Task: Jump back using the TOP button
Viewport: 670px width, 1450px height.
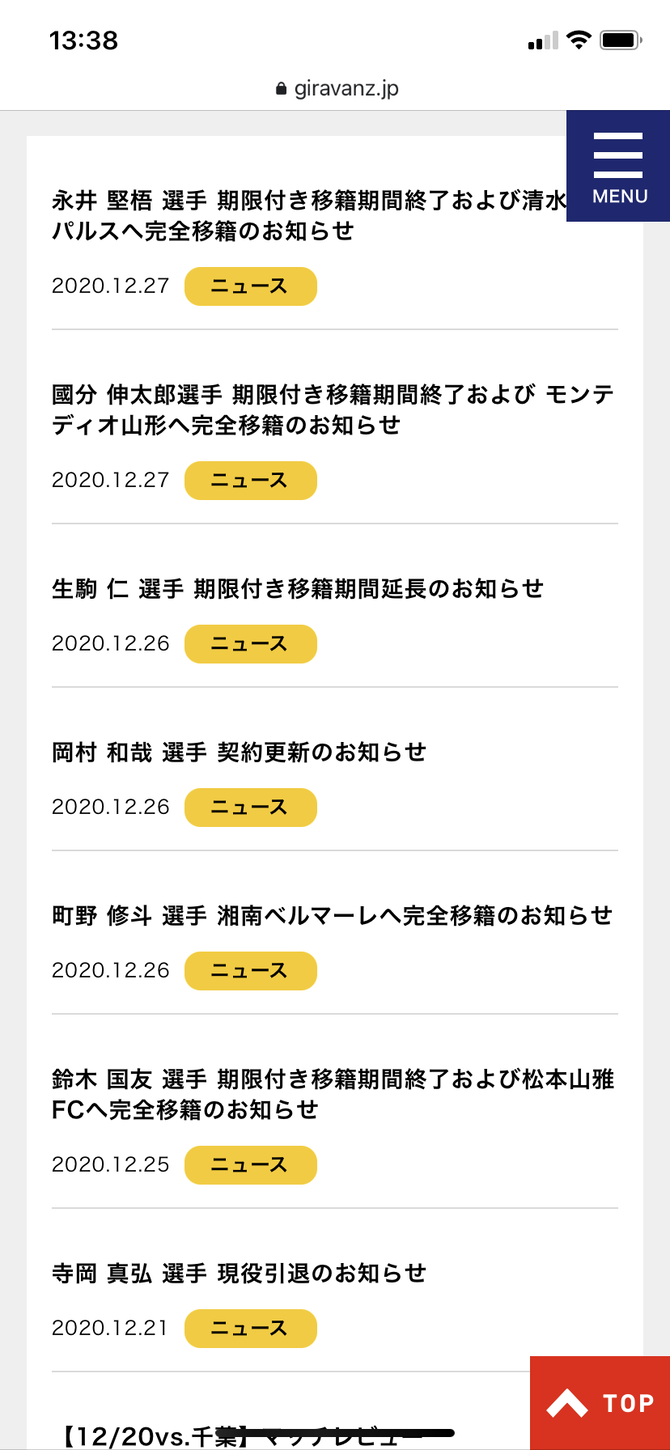Action: point(599,1402)
